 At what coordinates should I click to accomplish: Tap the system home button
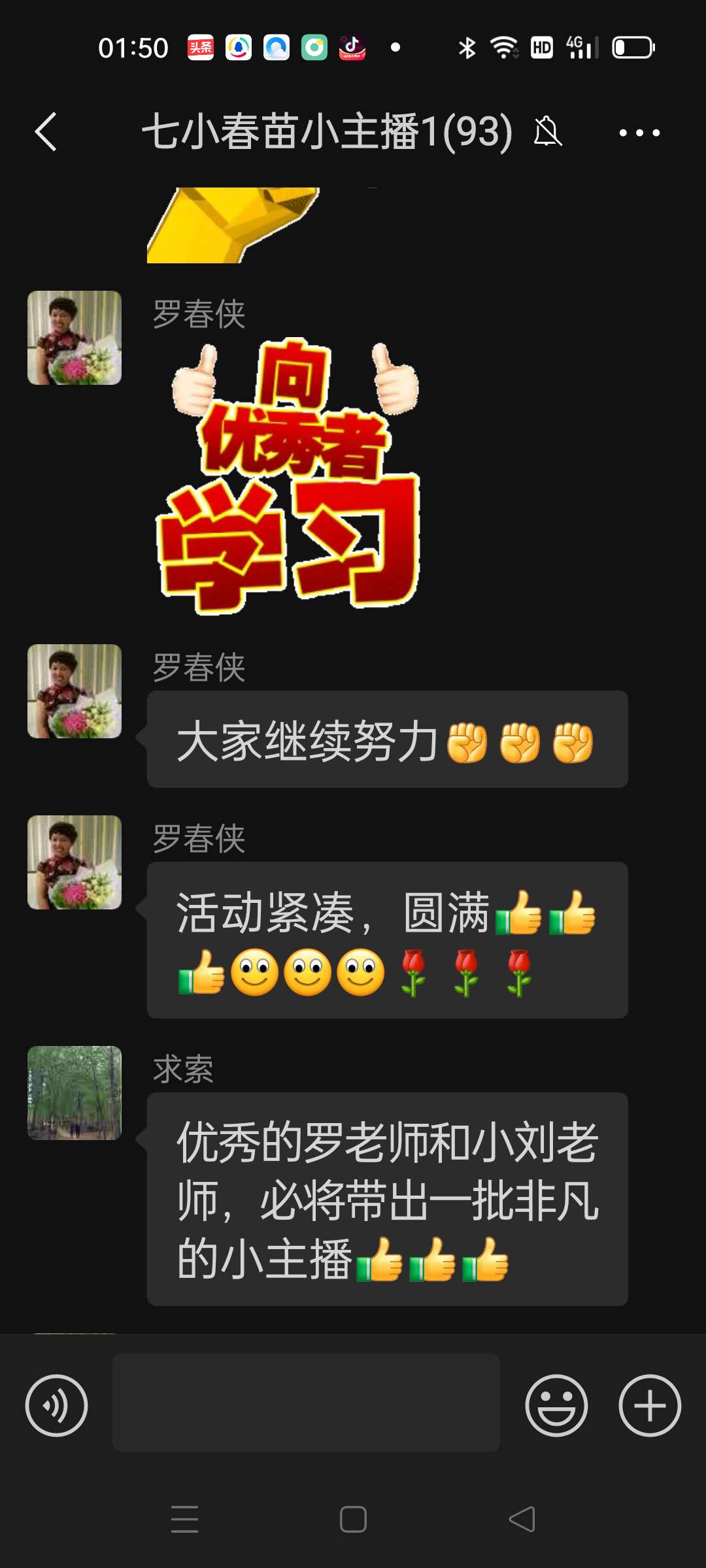(353, 1519)
